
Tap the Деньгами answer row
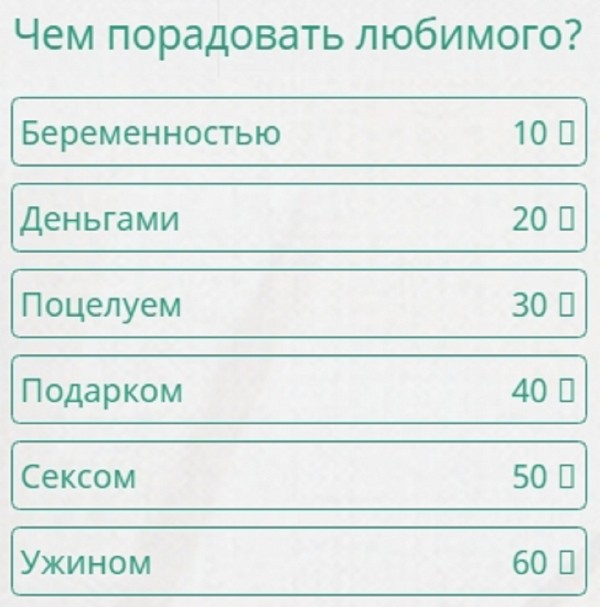coord(298,219)
